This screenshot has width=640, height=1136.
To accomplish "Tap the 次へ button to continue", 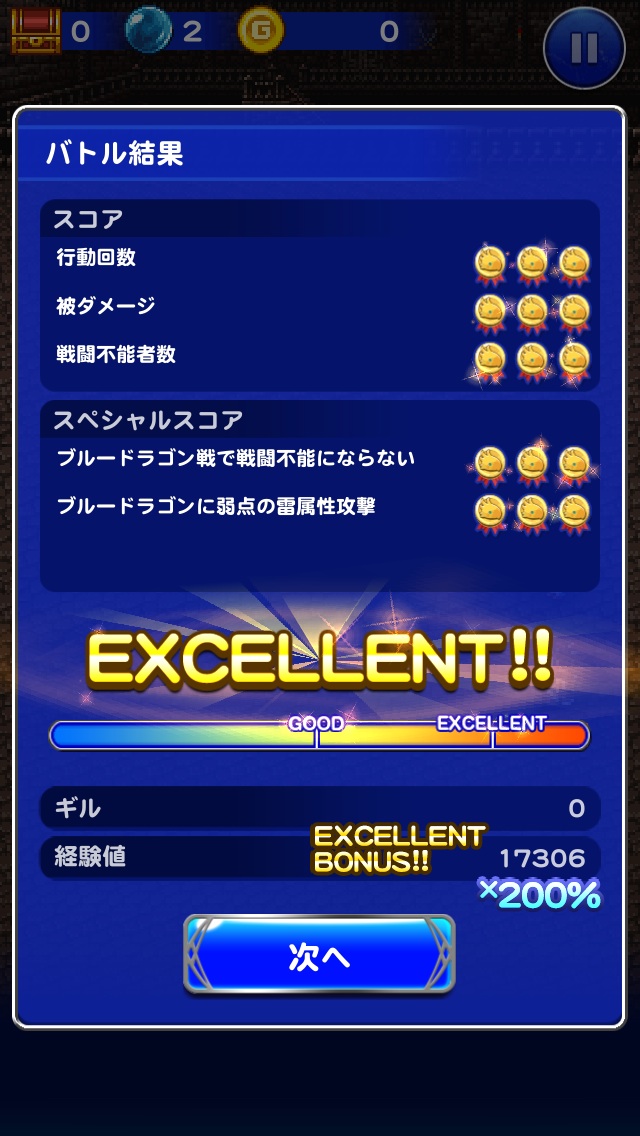I will coord(319,955).
